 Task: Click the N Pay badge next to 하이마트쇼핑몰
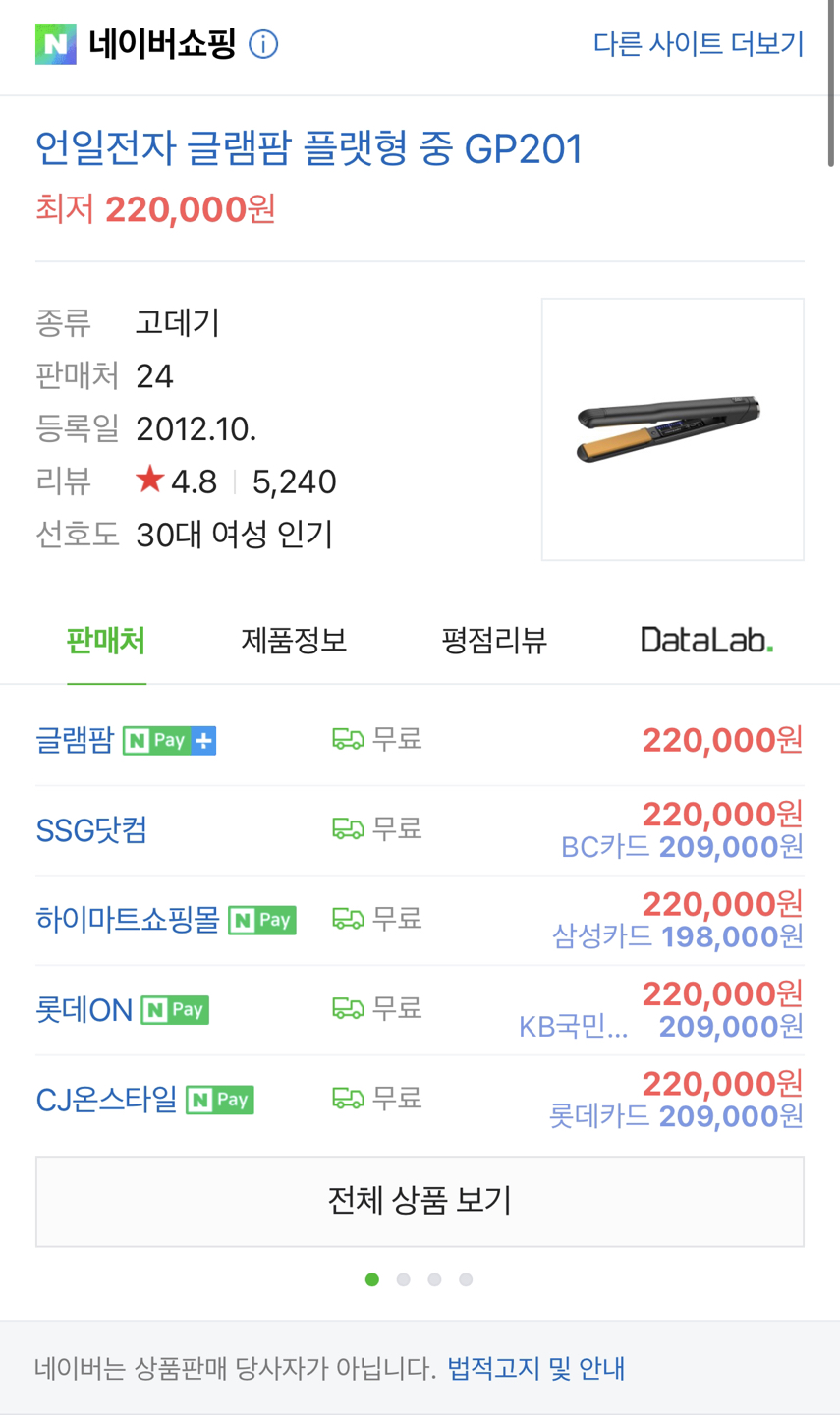click(261, 918)
